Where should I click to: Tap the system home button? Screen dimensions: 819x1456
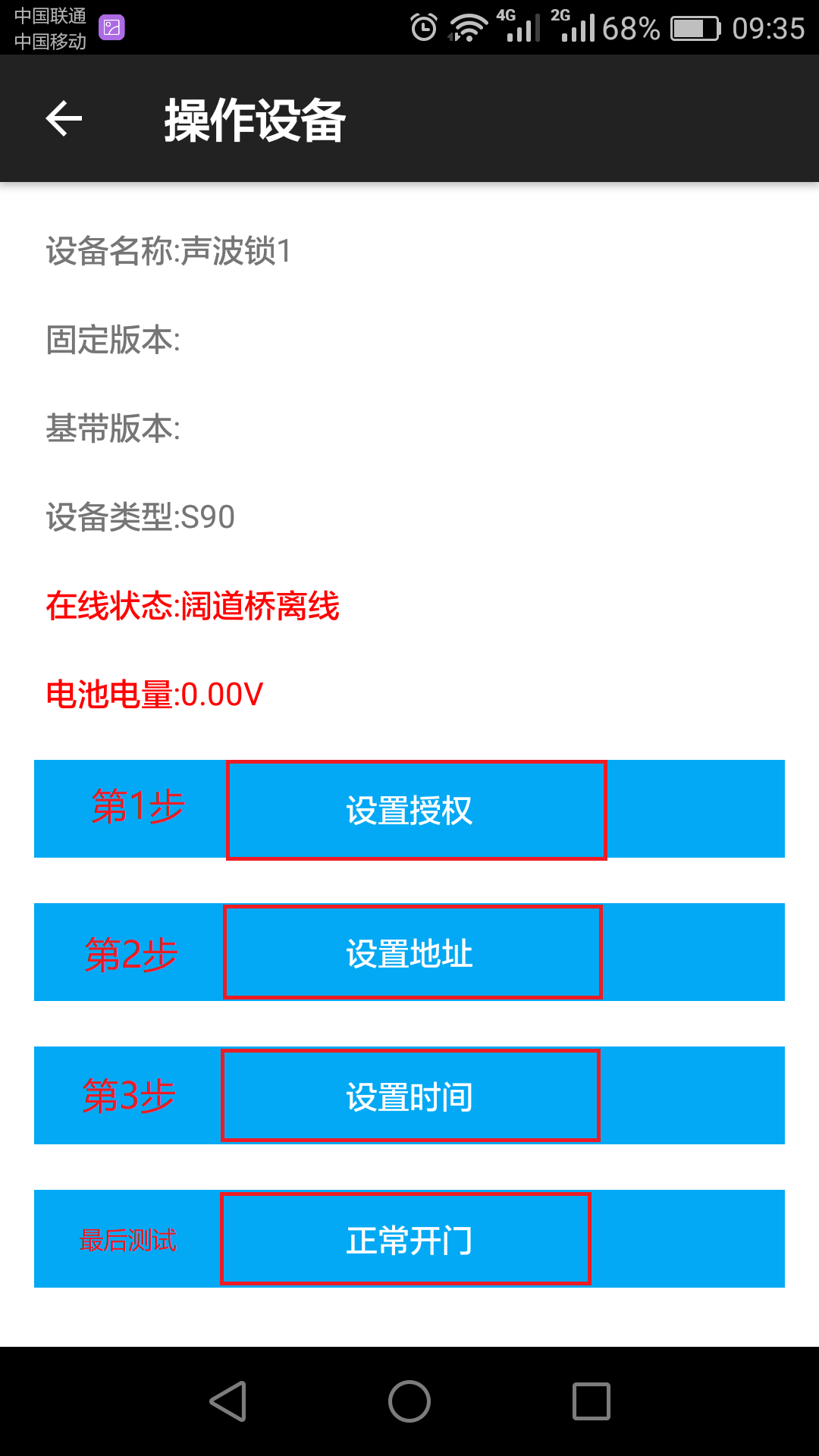[x=409, y=1401]
